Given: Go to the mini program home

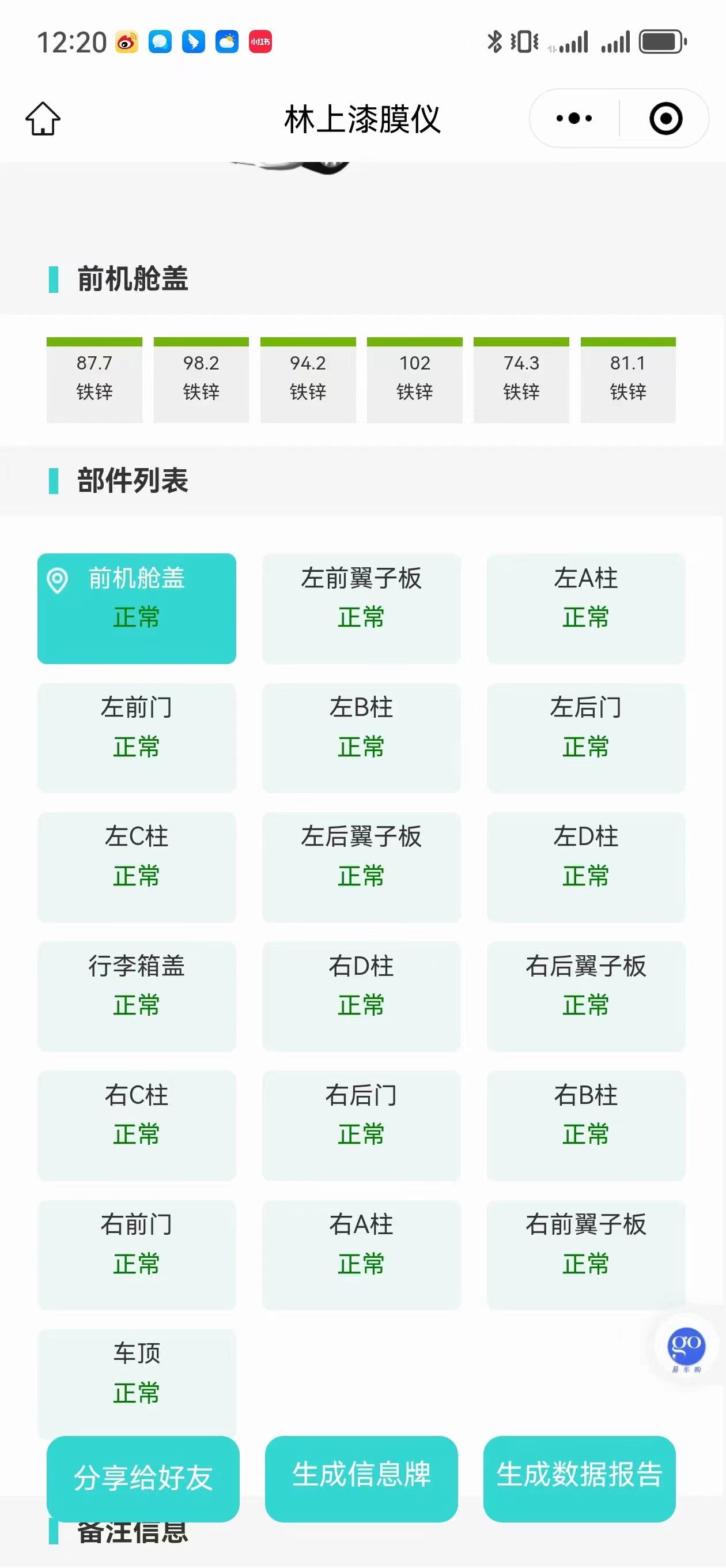Looking at the screenshot, I should pos(43,118).
